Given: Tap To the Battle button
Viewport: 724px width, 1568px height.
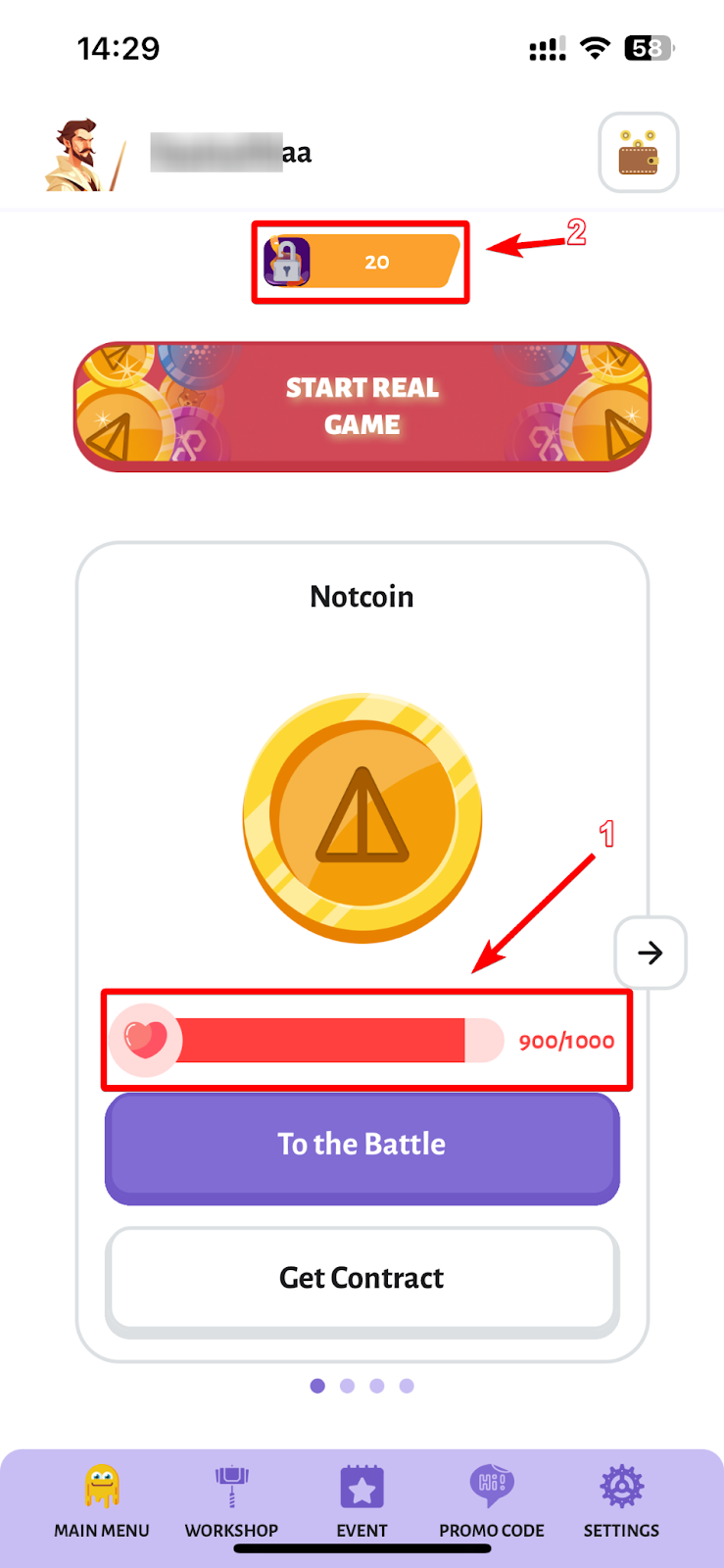Looking at the screenshot, I should click(362, 1145).
